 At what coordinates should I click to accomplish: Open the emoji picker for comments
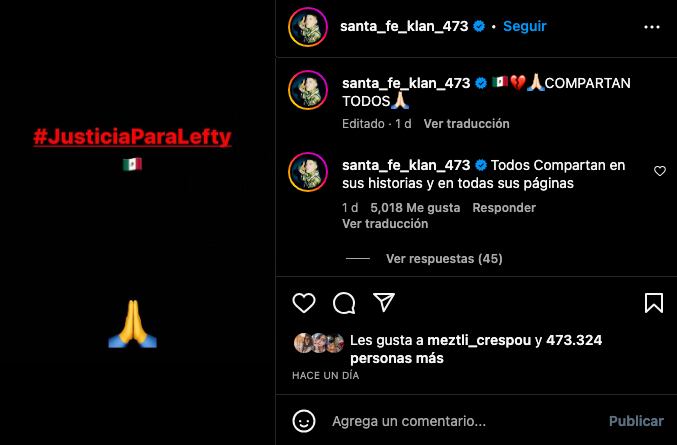305,421
